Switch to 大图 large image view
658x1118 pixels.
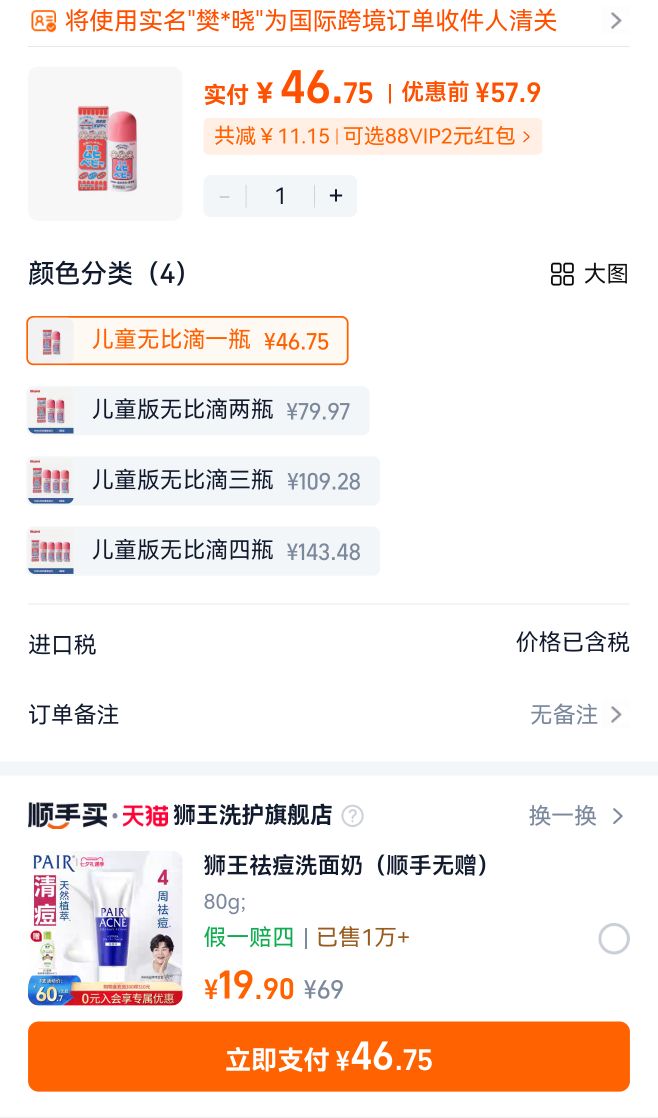click(589, 274)
